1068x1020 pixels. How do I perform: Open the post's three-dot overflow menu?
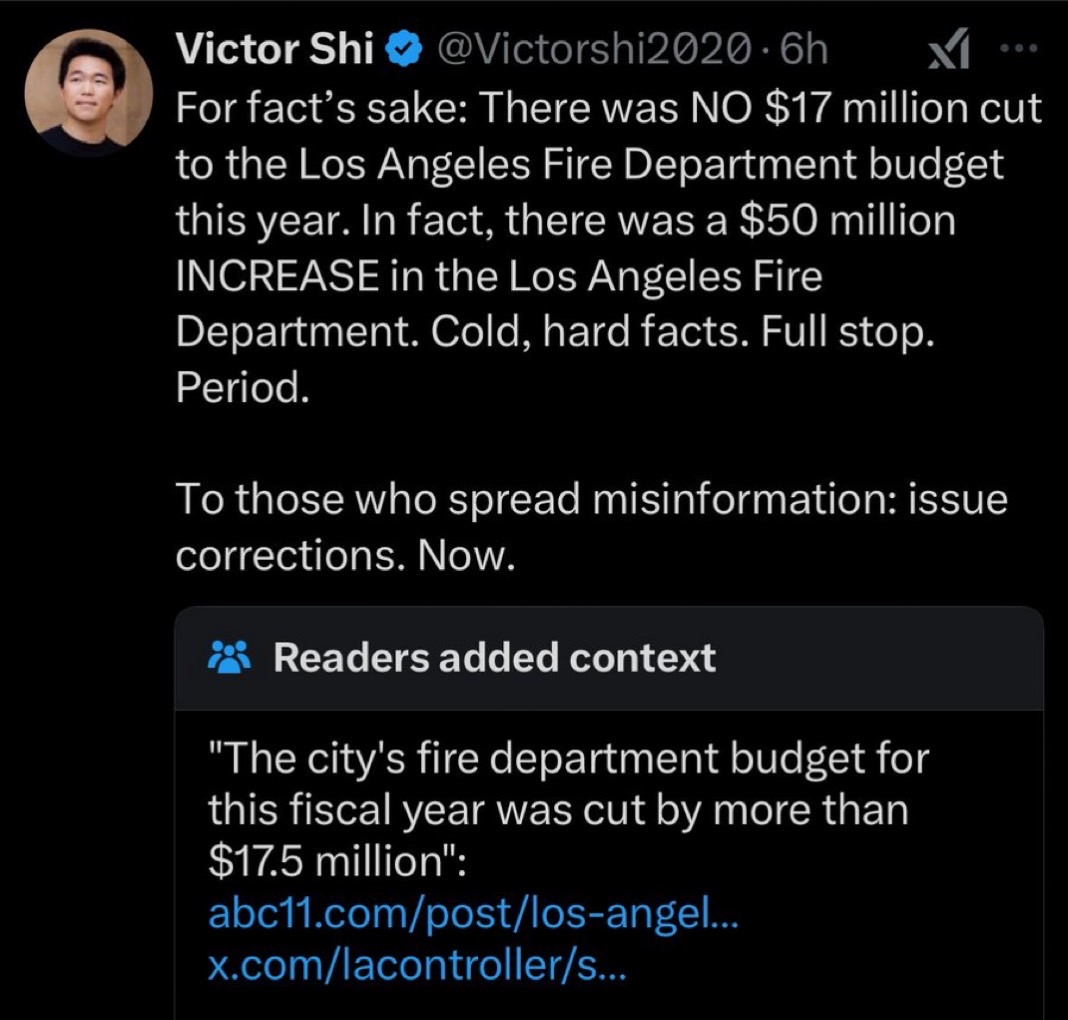click(x=1023, y=46)
